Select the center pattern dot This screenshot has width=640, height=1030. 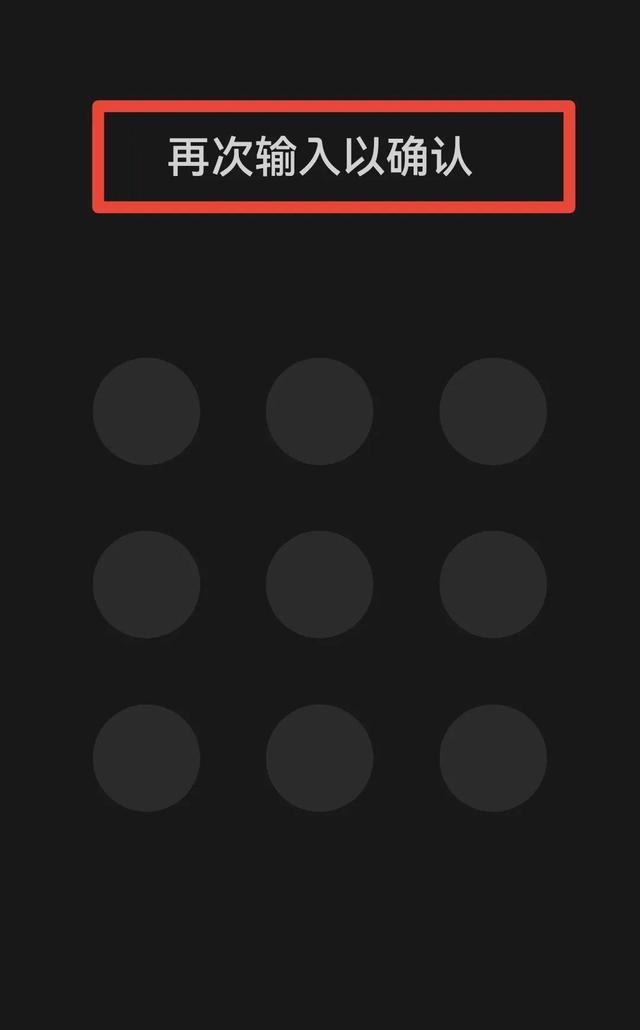[x=319, y=585]
